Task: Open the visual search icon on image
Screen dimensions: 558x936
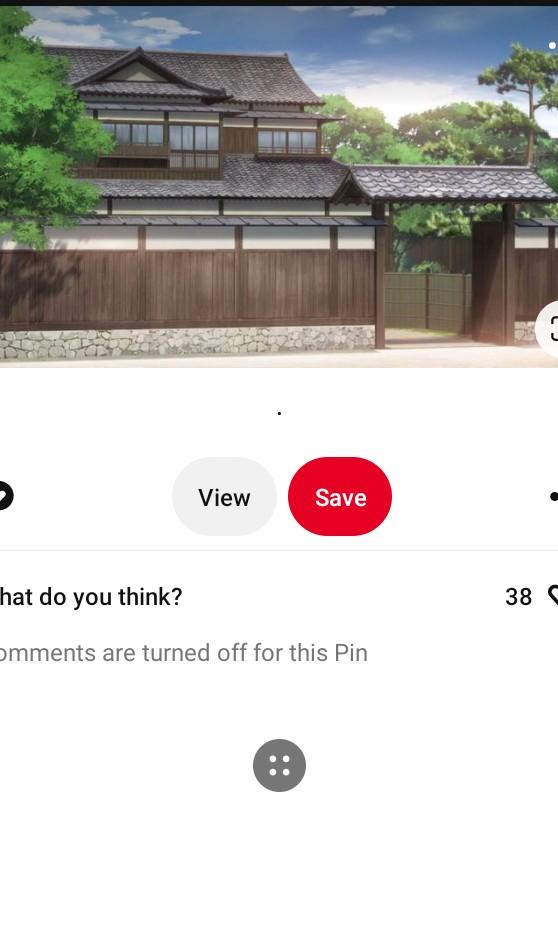Action: (548, 329)
